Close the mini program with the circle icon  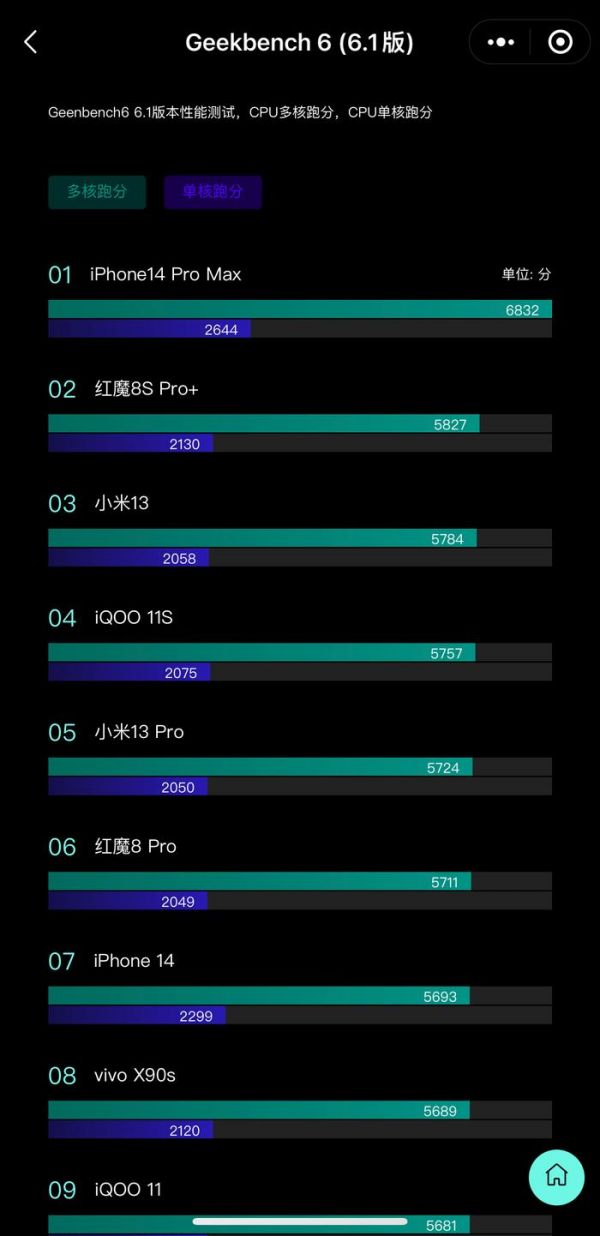[x=560, y=42]
